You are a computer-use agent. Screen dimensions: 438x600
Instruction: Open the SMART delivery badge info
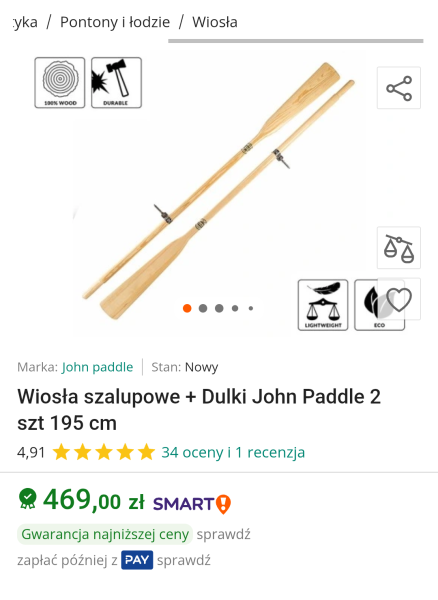(x=192, y=504)
